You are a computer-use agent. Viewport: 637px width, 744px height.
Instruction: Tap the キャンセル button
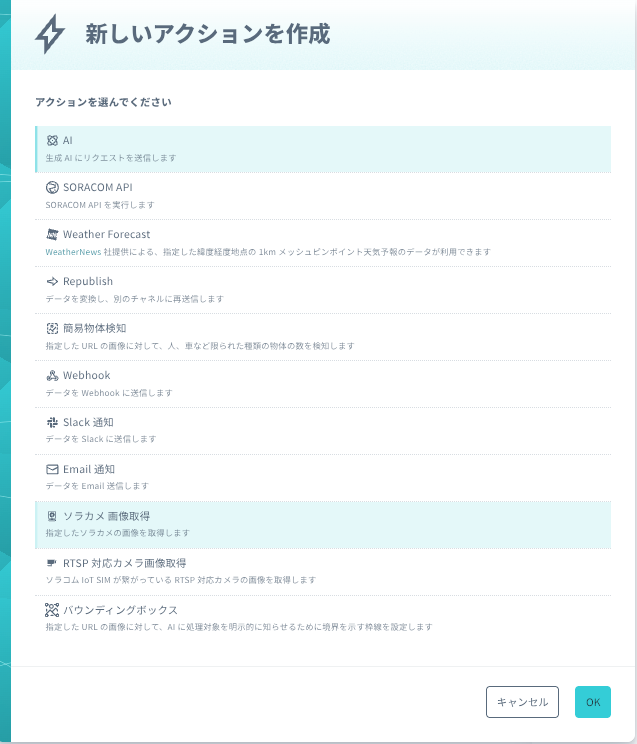522,702
